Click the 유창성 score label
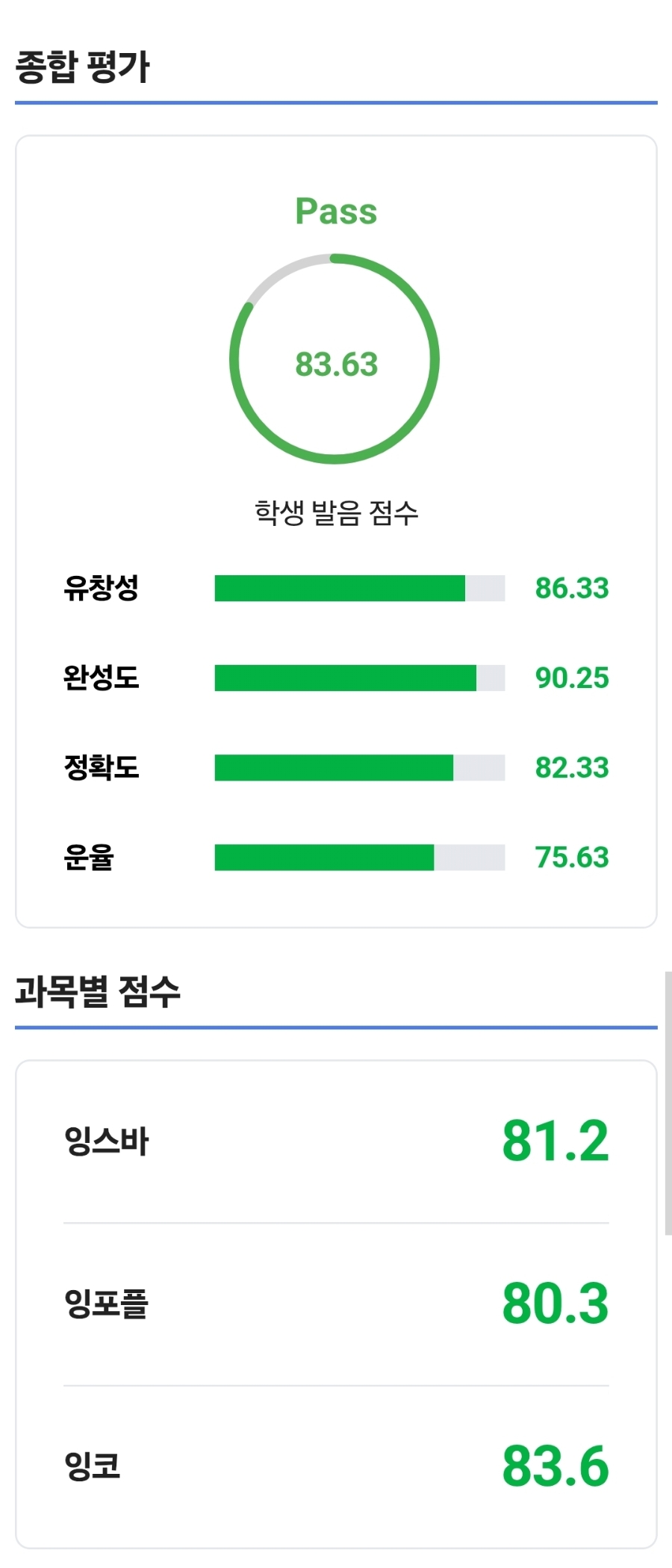The image size is (672, 1568). click(x=103, y=590)
